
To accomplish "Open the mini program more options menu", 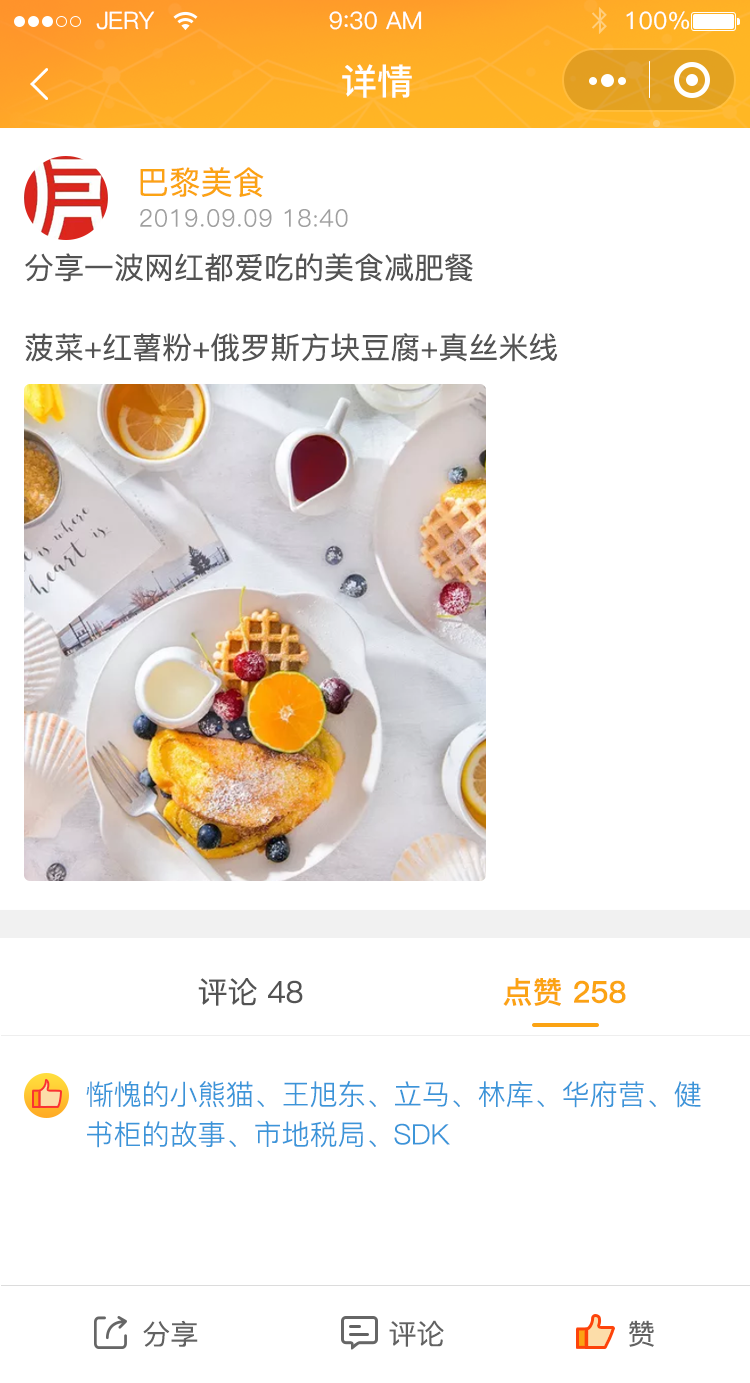I will pyautogui.click(x=607, y=81).
